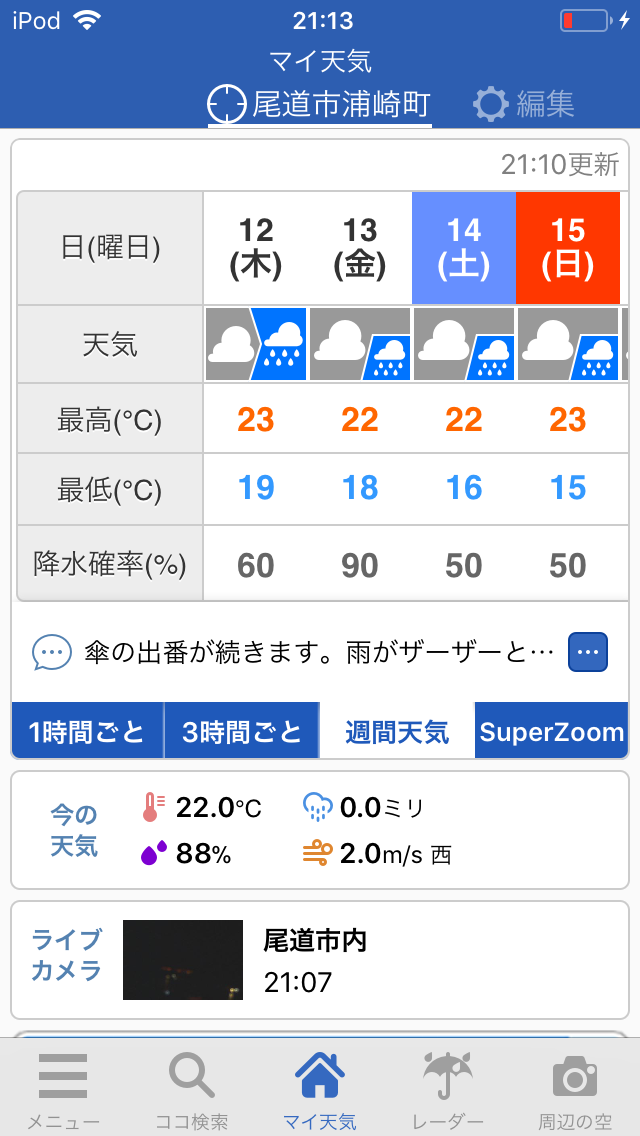Open the 尾道市内 live camera
Viewport: 640px width, 1136px height.
coord(320,960)
